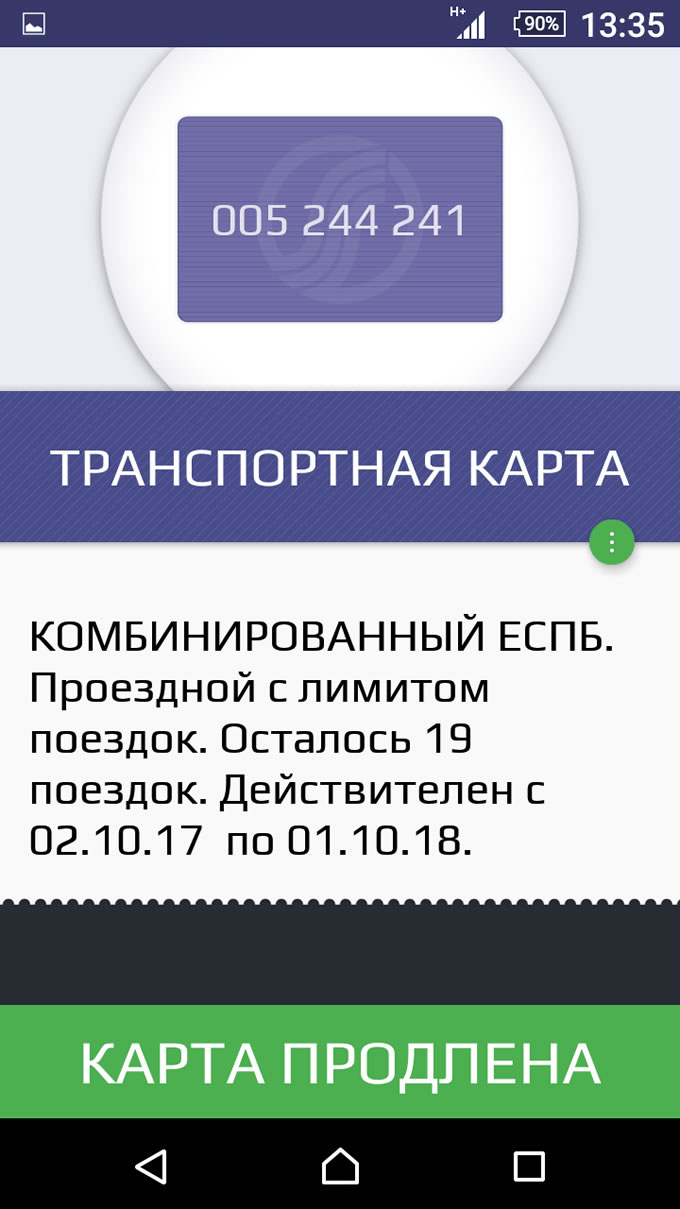The height and width of the screenshot is (1209, 680).
Task: Tap the green КАРТА ПРОДЛЕНА button
Action: click(x=340, y=1062)
